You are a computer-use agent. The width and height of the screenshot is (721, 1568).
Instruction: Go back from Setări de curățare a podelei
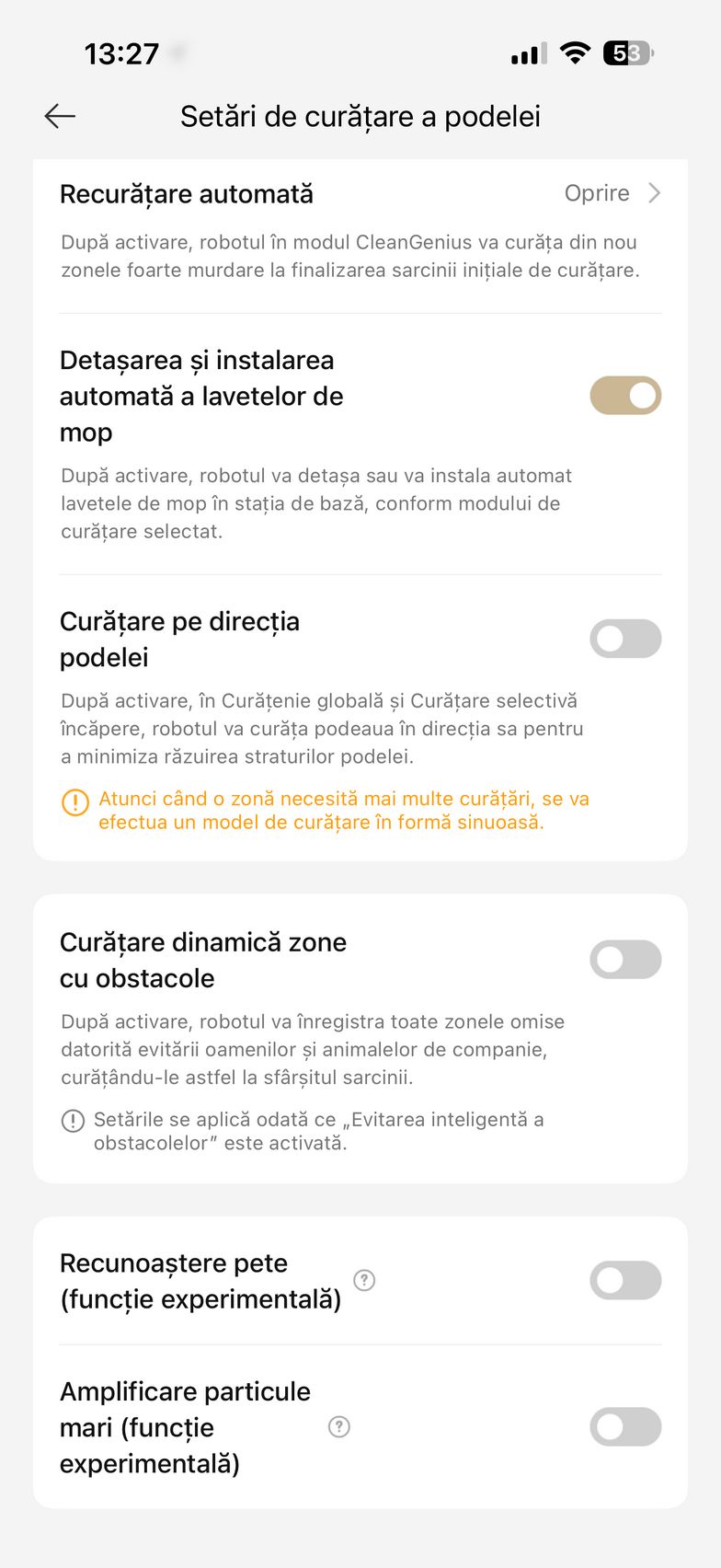[x=60, y=116]
